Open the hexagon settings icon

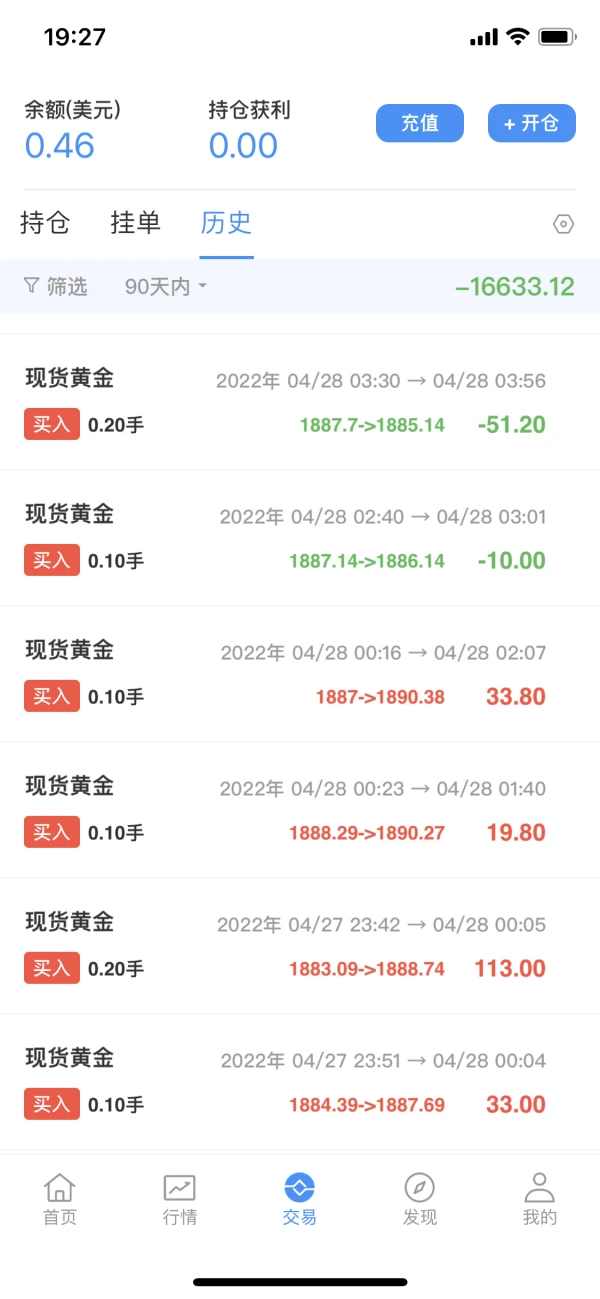pos(564,224)
